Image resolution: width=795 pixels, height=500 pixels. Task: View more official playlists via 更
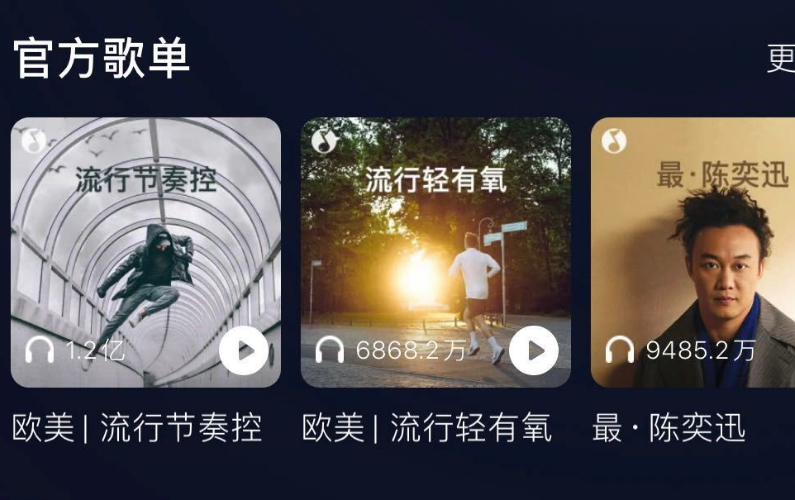(780, 59)
